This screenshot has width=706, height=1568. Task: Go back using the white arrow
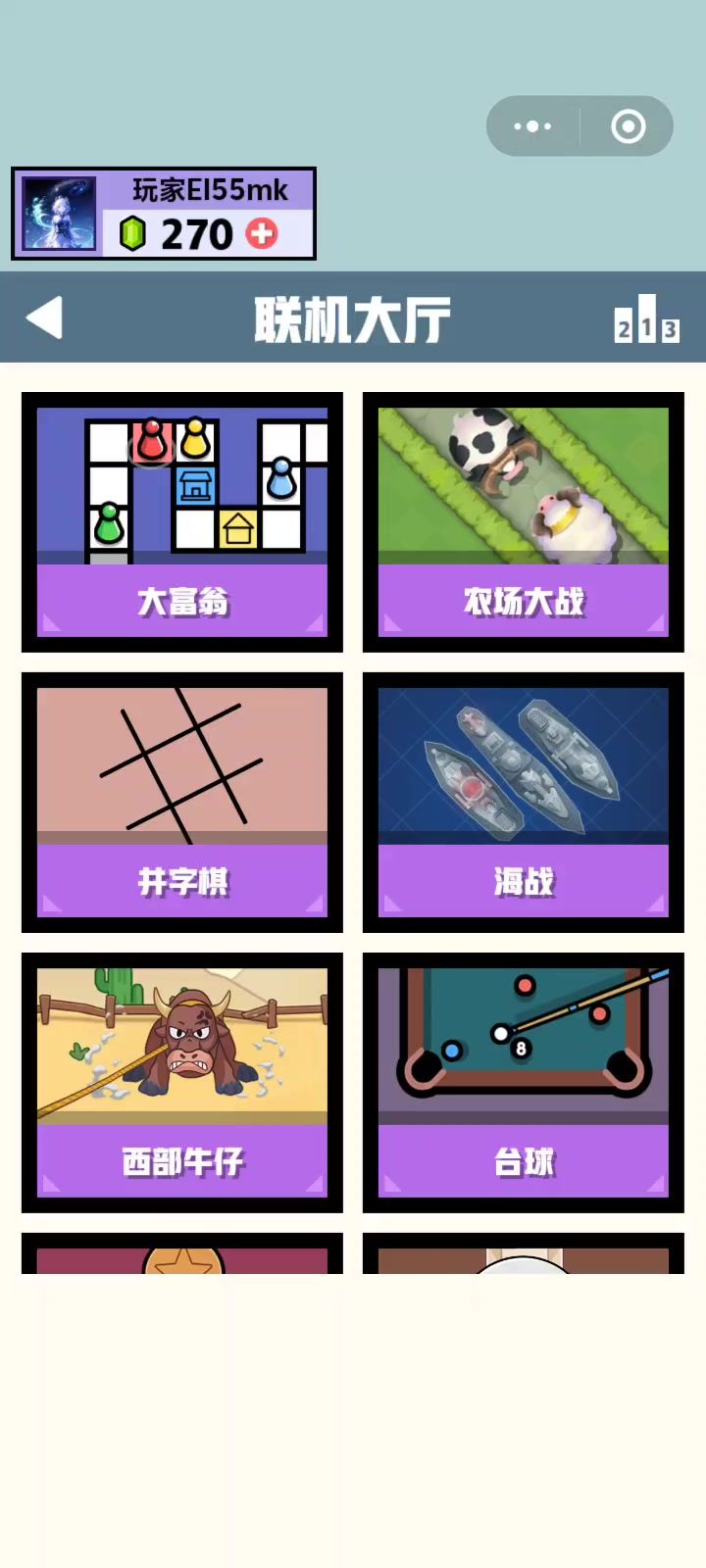(x=45, y=318)
